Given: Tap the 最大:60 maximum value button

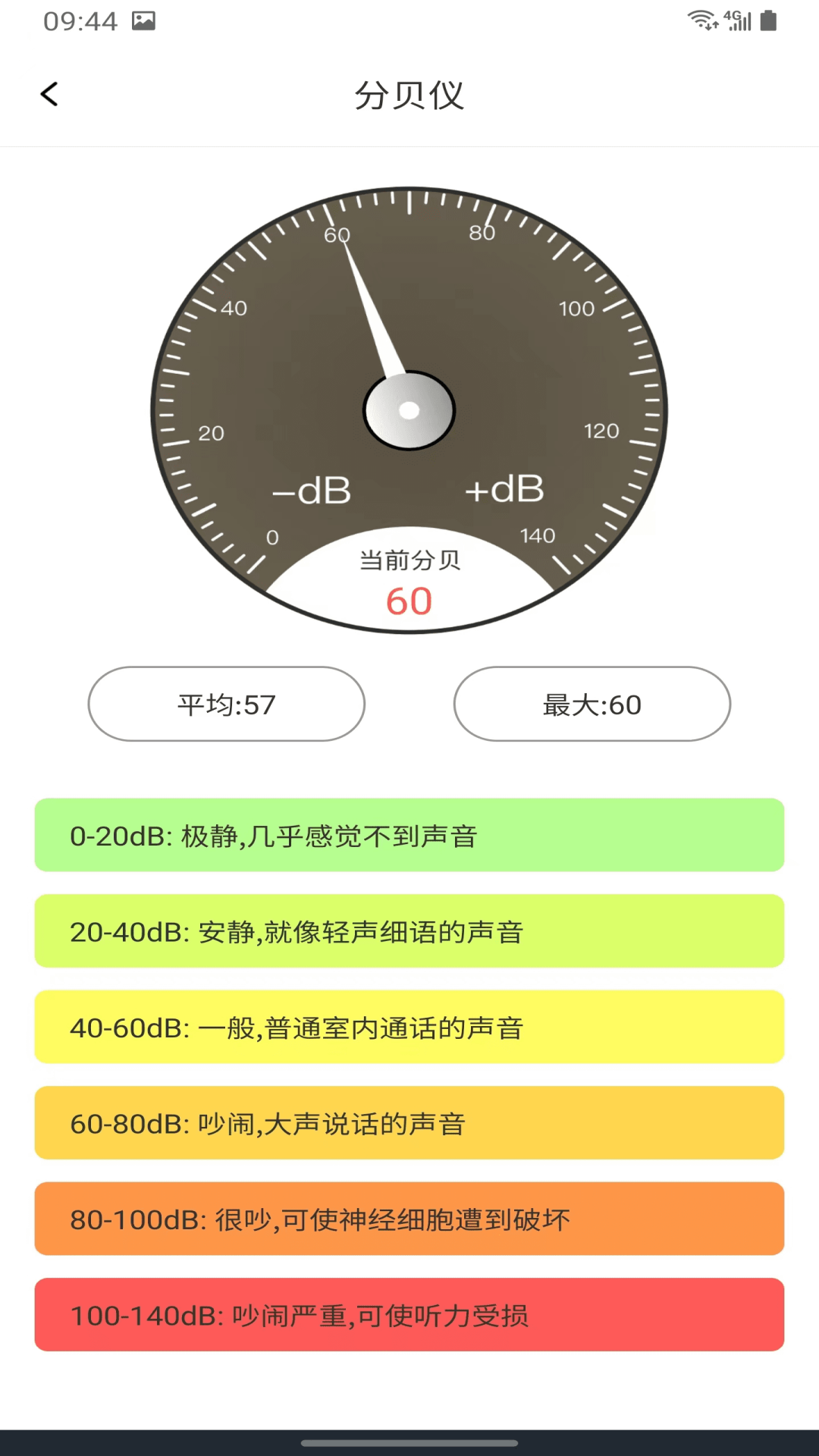Looking at the screenshot, I should point(591,704).
